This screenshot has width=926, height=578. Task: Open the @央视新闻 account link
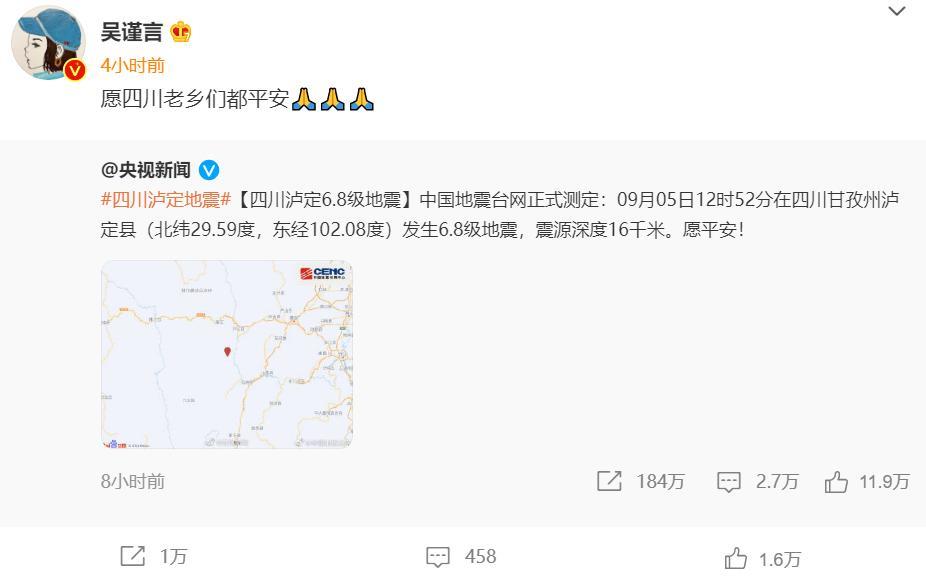(146, 169)
